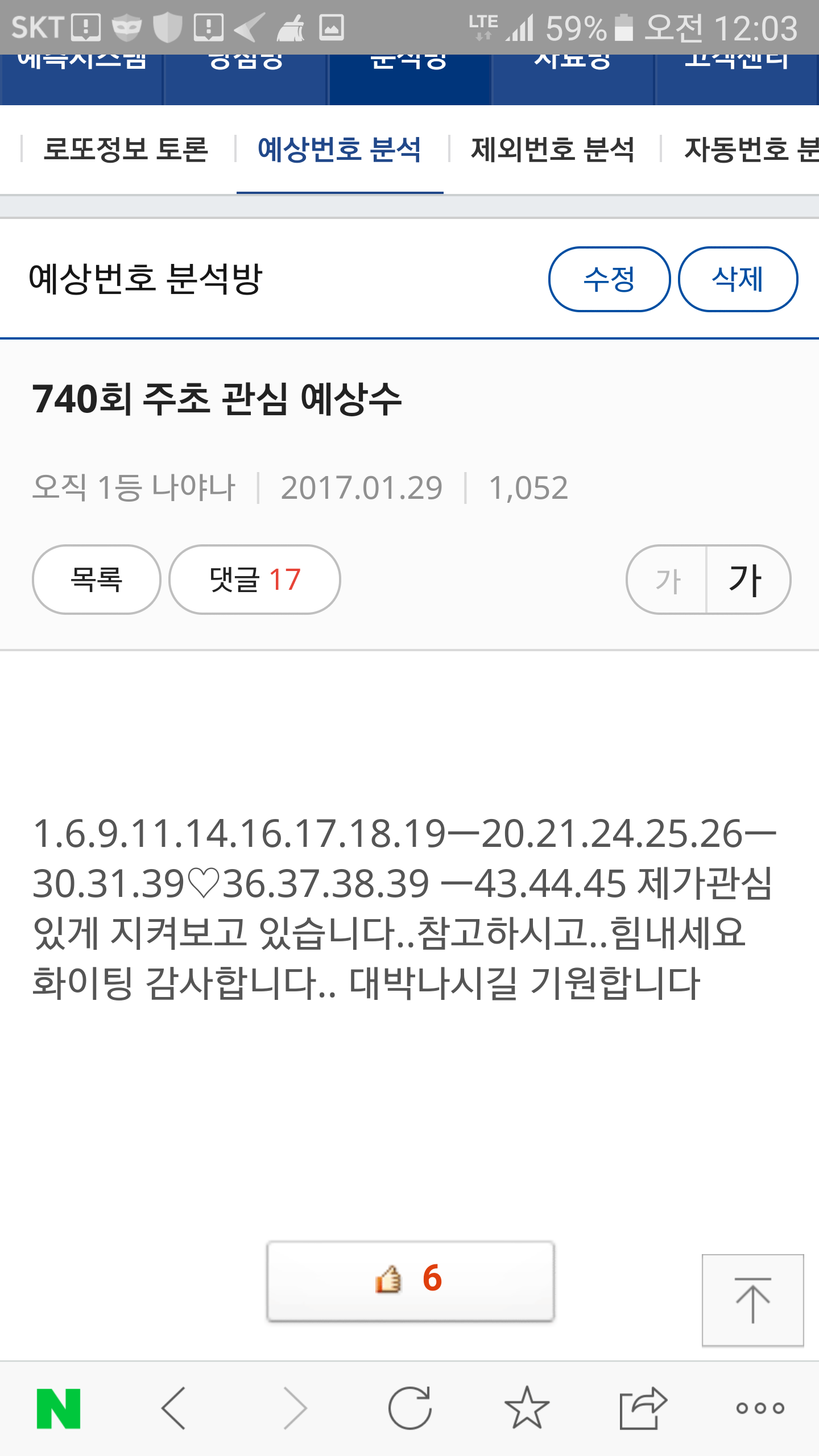819x1456 pixels.
Task: Increase font size with large 가
Action: click(x=746, y=580)
